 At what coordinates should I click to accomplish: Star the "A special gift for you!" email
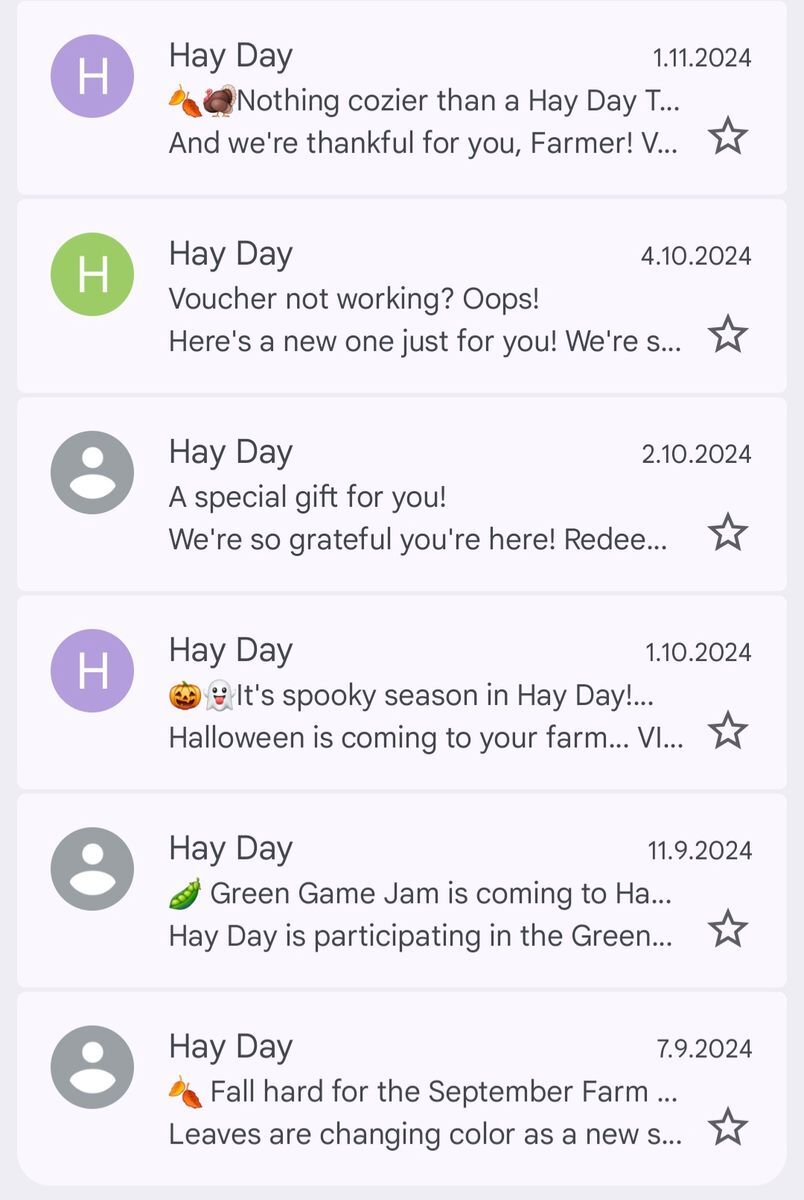(x=728, y=532)
